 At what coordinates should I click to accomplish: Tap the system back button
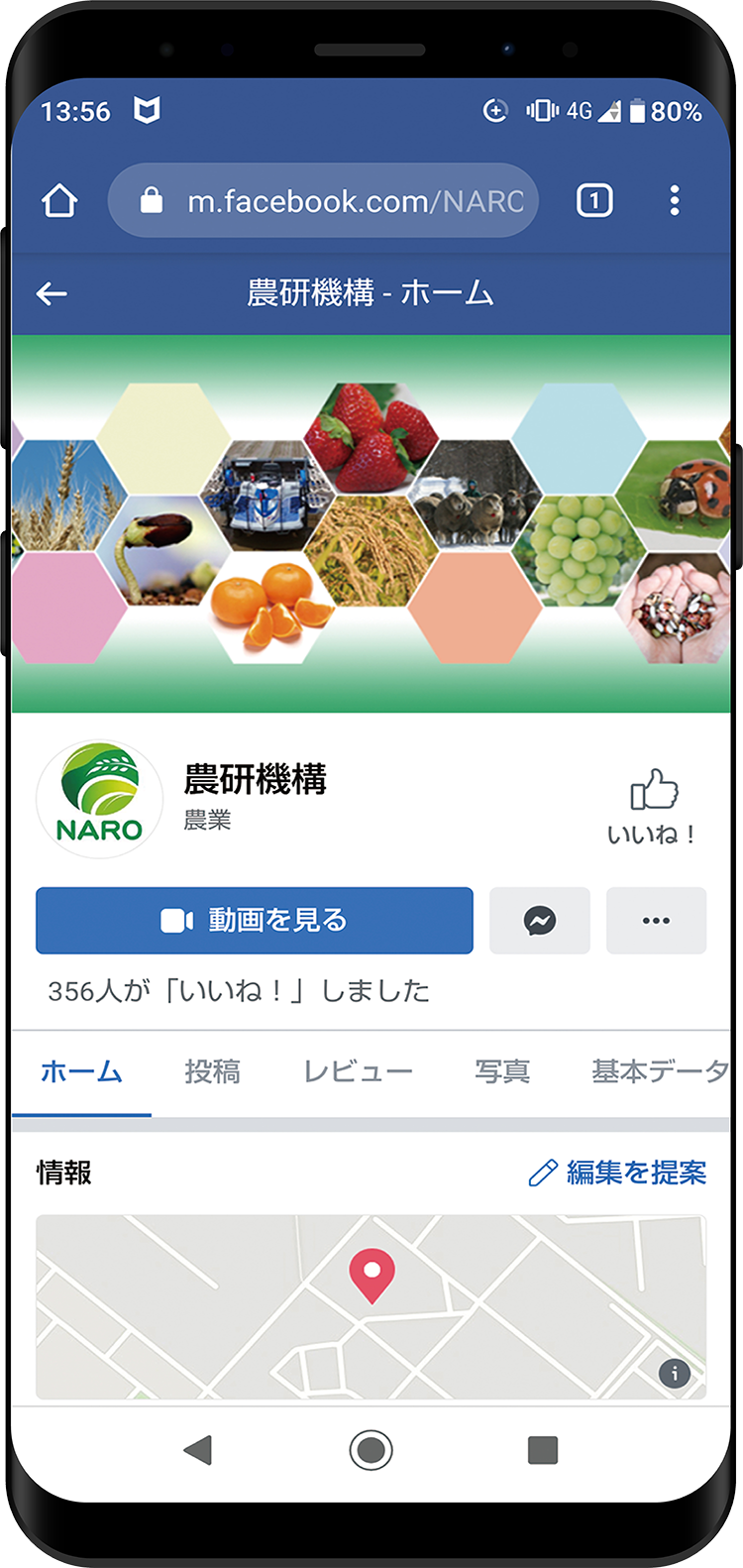tap(198, 1450)
